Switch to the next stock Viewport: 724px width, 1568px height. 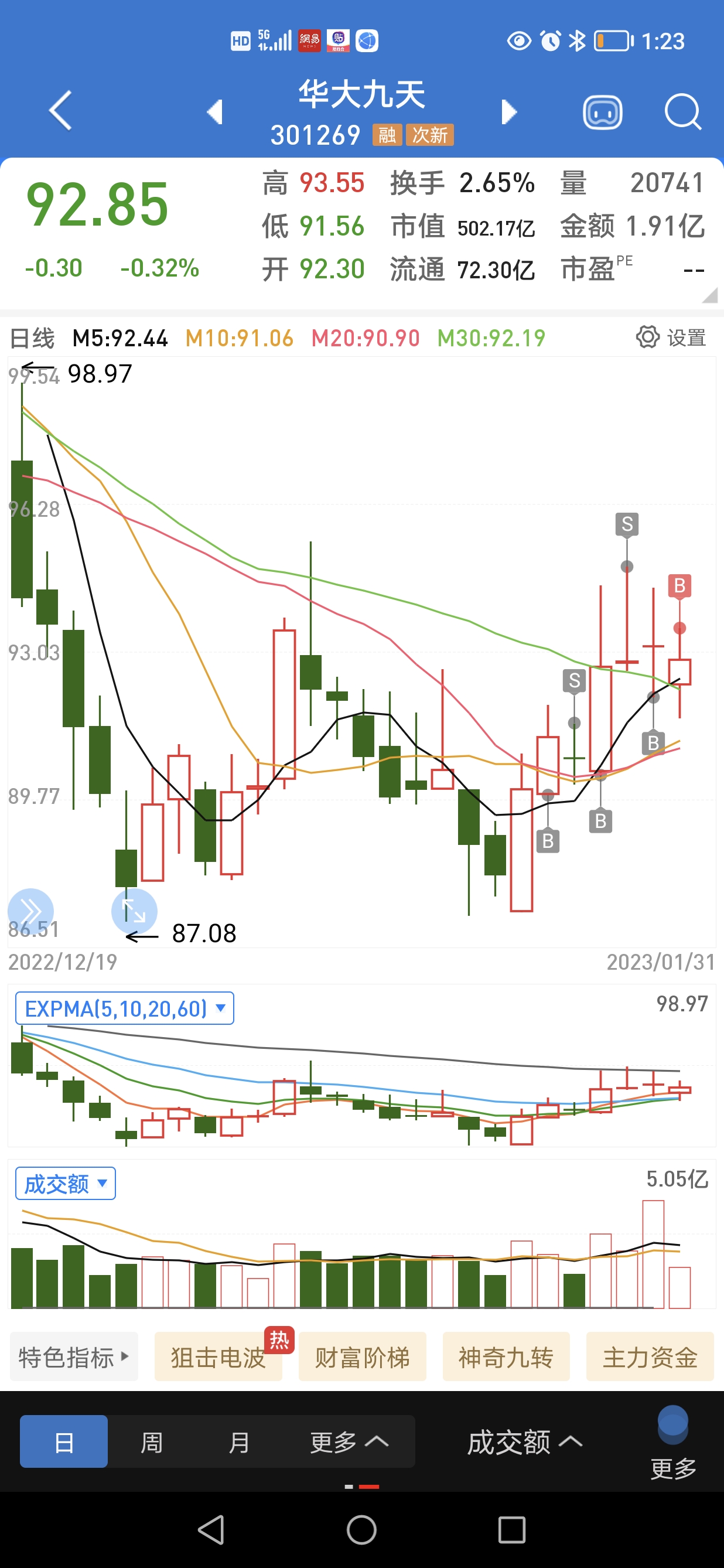[x=508, y=112]
